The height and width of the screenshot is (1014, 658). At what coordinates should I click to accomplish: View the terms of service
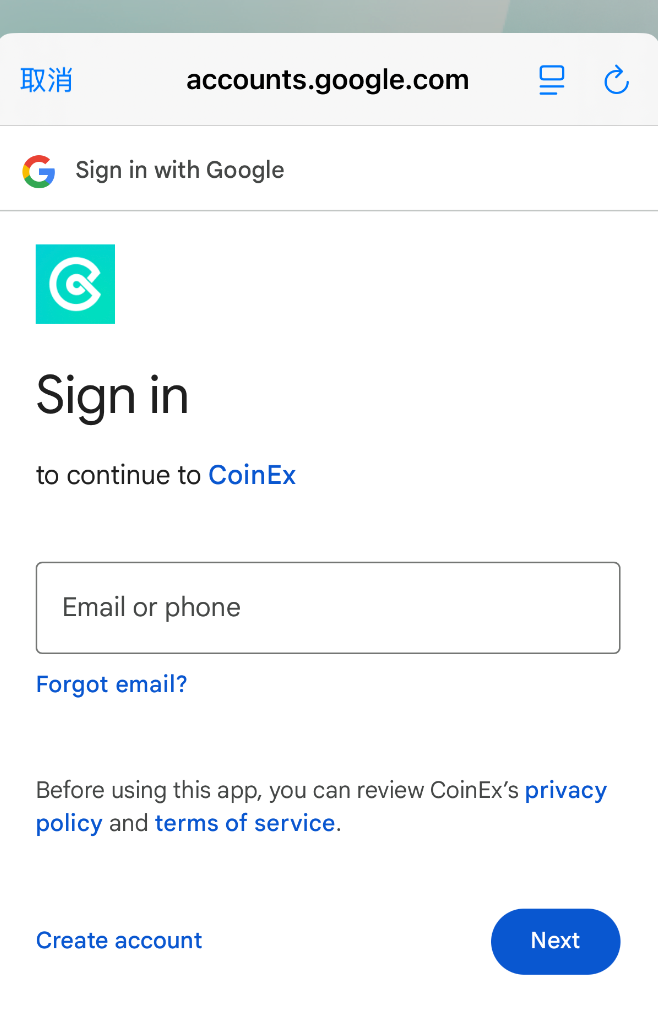click(245, 823)
